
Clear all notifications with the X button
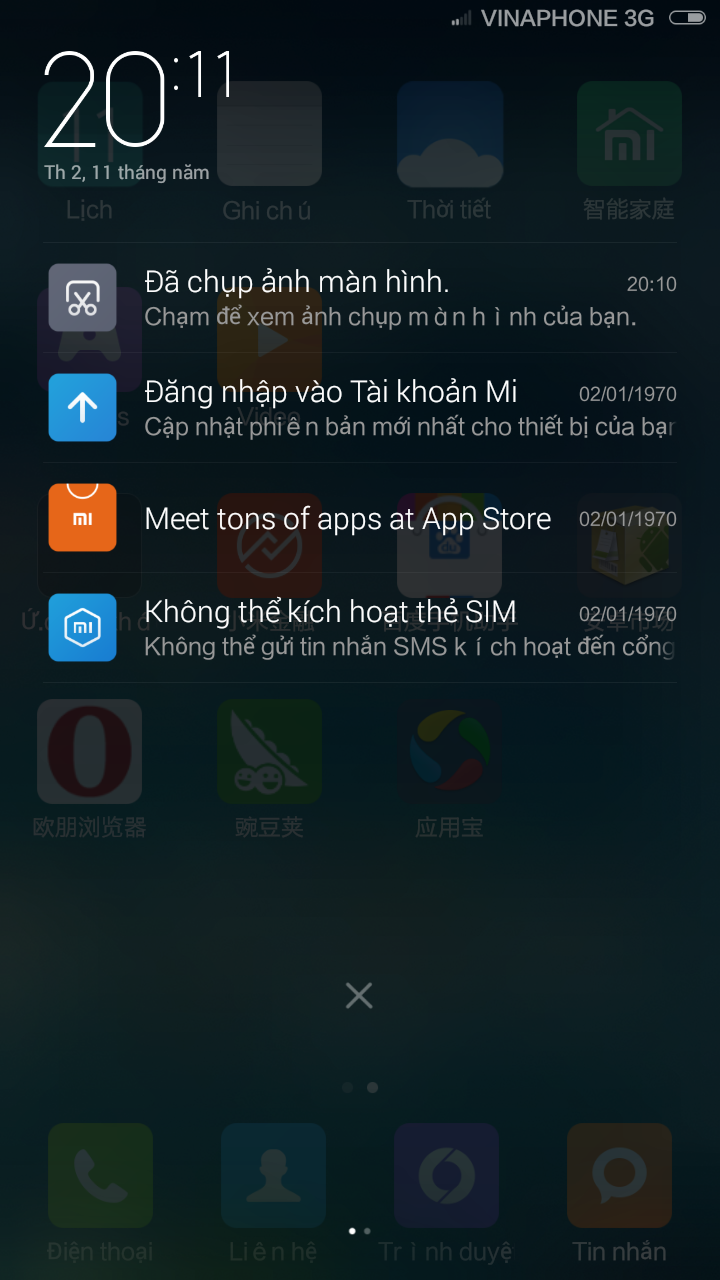coord(359,995)
